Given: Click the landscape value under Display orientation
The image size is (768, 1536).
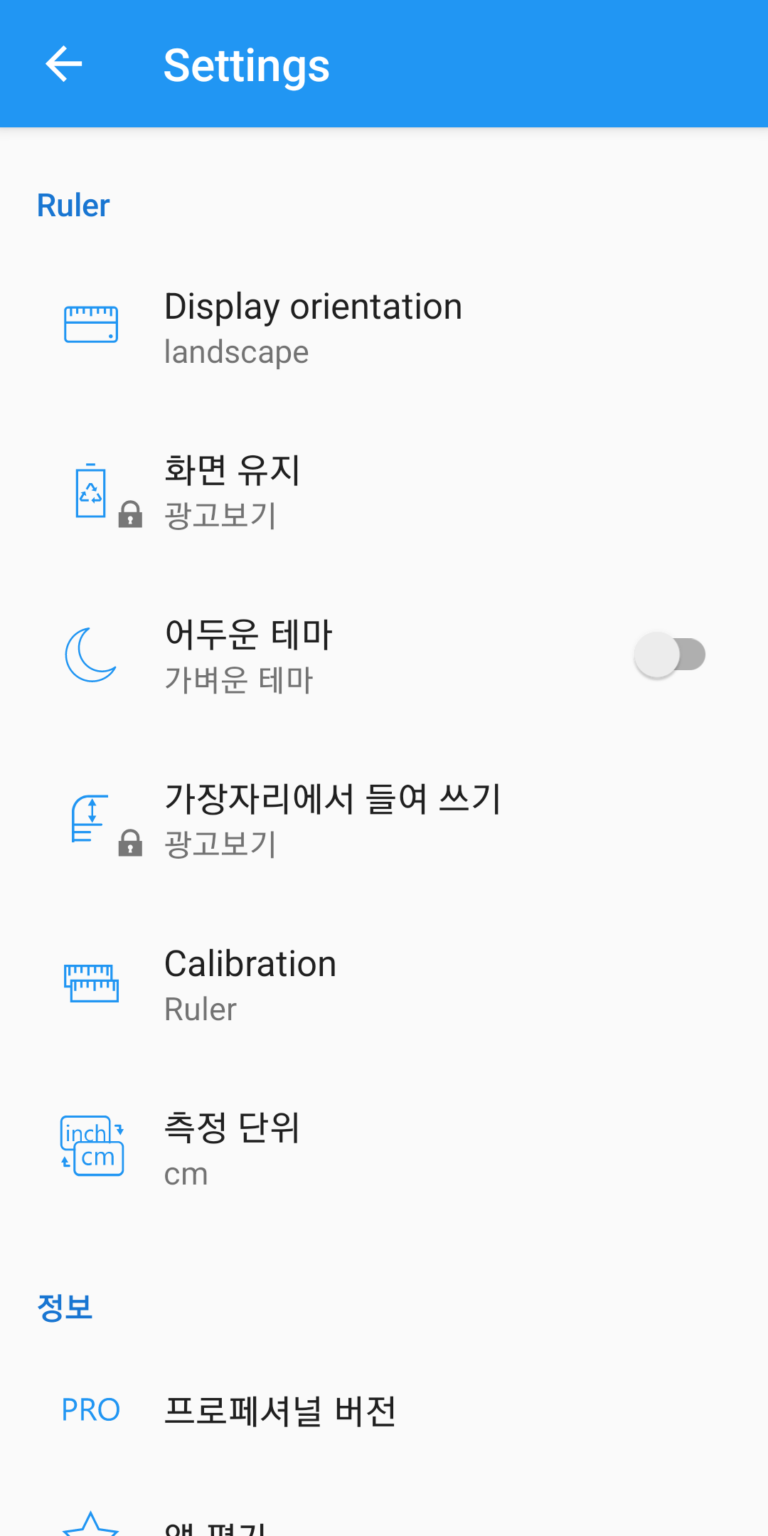Looking at the screenshot, I should point(236,351).
